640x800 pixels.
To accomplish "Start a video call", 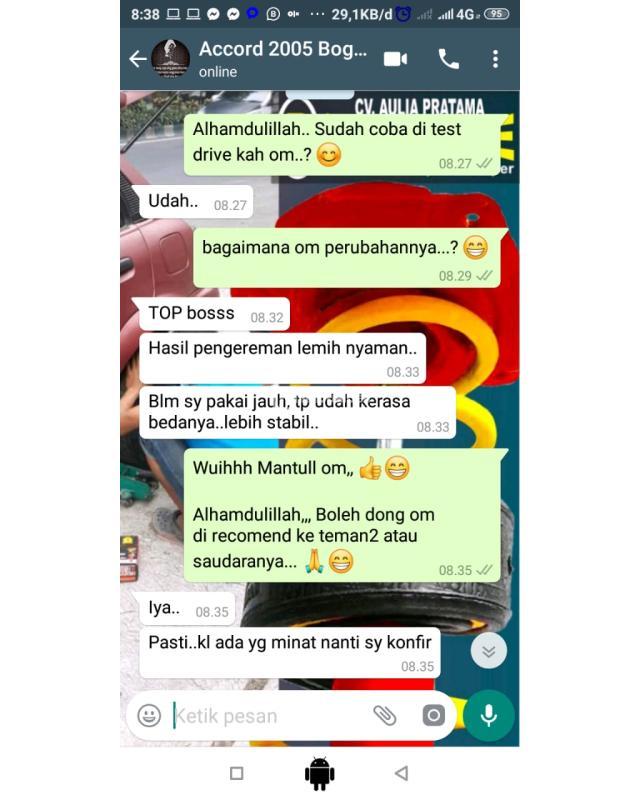I will [x=395, y=59].
